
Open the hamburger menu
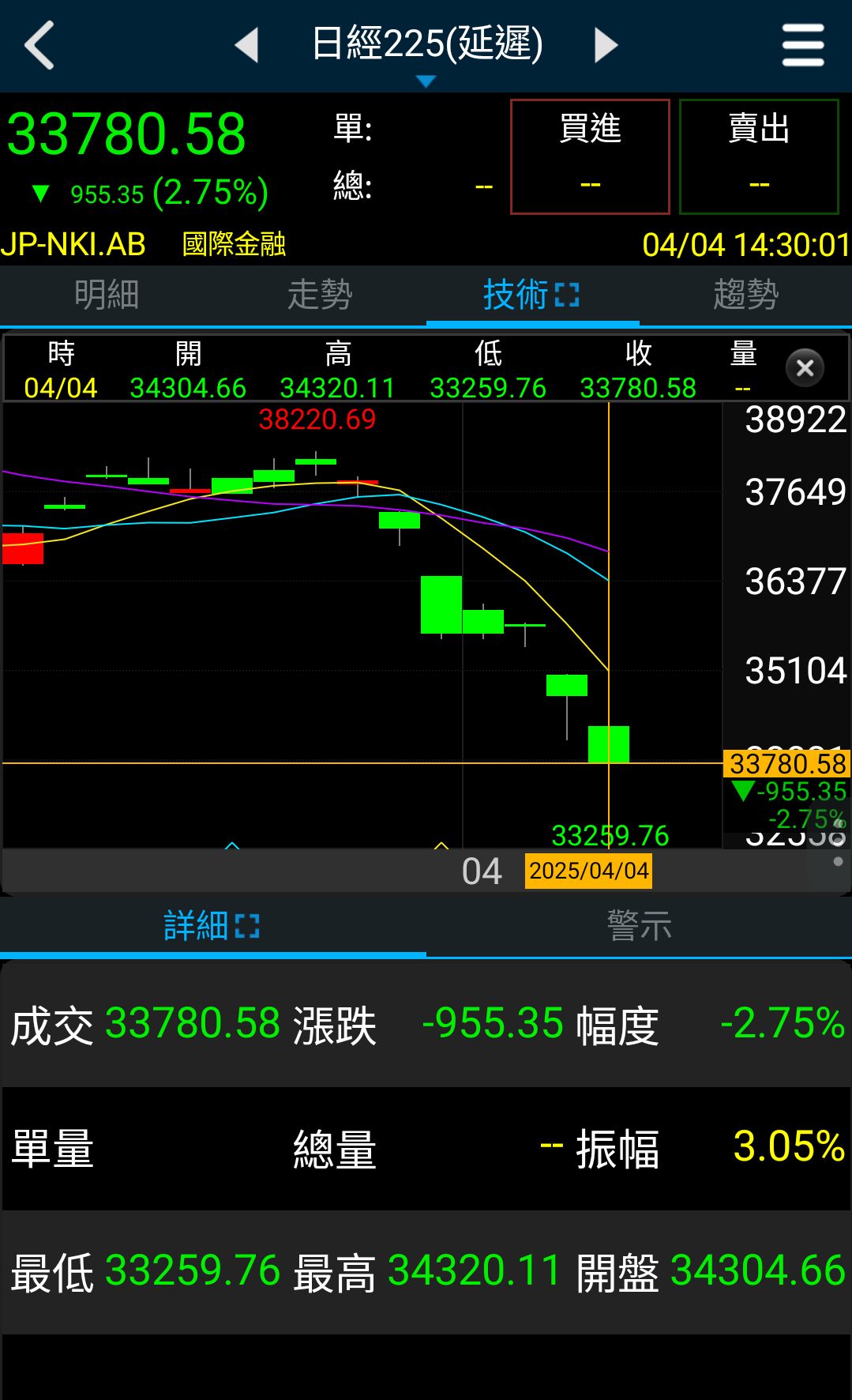[803, 45]
